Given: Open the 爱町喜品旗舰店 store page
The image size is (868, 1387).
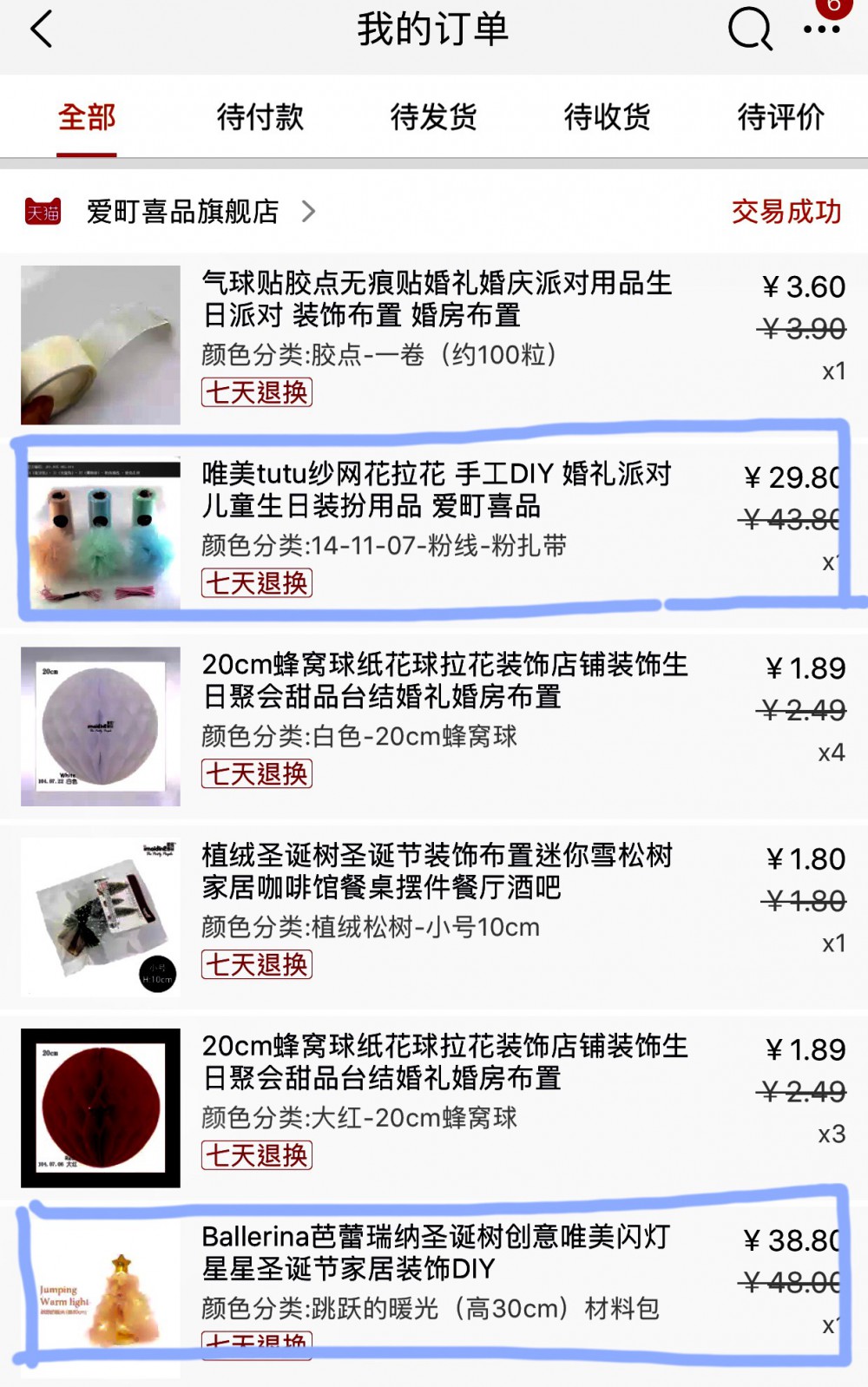Looking at the screenshot, I should point(182,212).
